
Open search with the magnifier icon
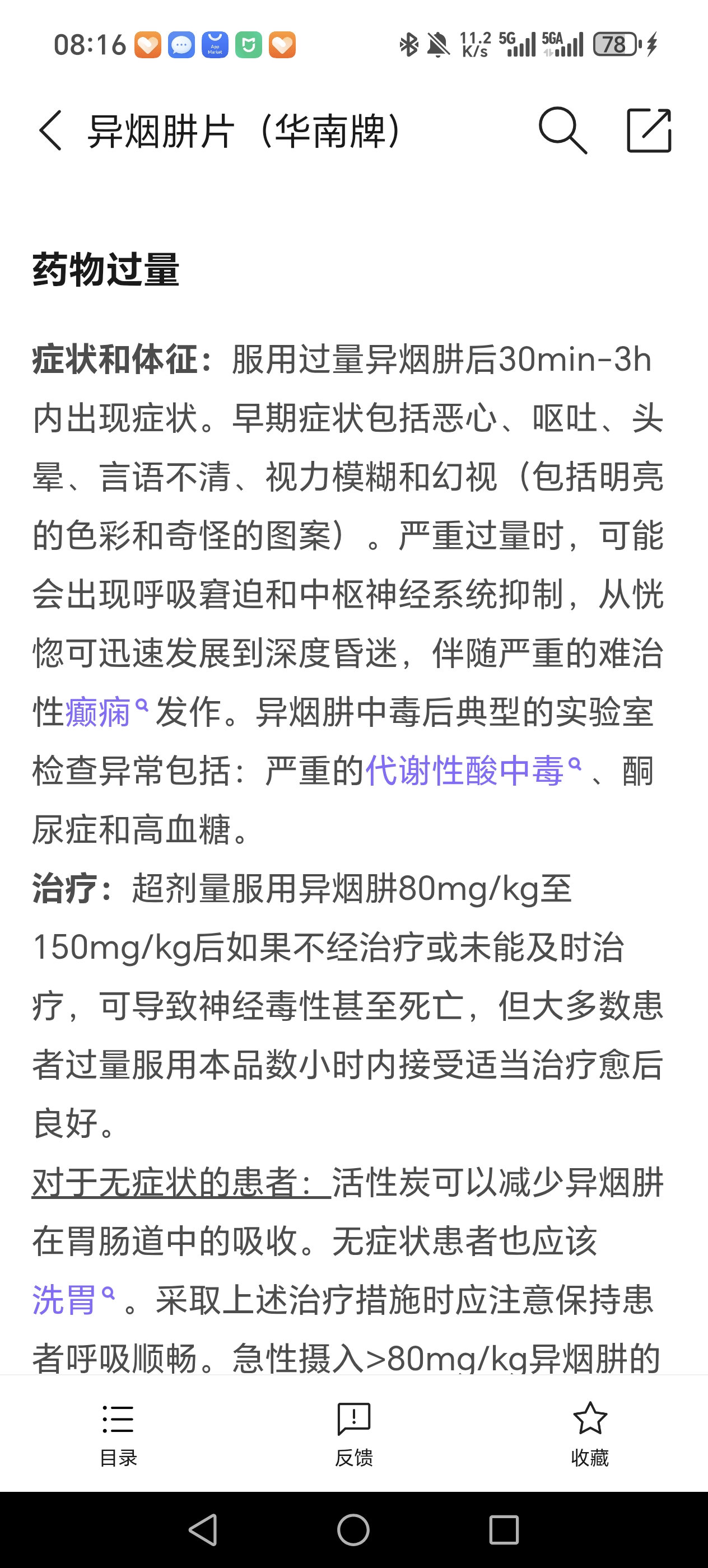pyautogui.click(x=562, y=130)
